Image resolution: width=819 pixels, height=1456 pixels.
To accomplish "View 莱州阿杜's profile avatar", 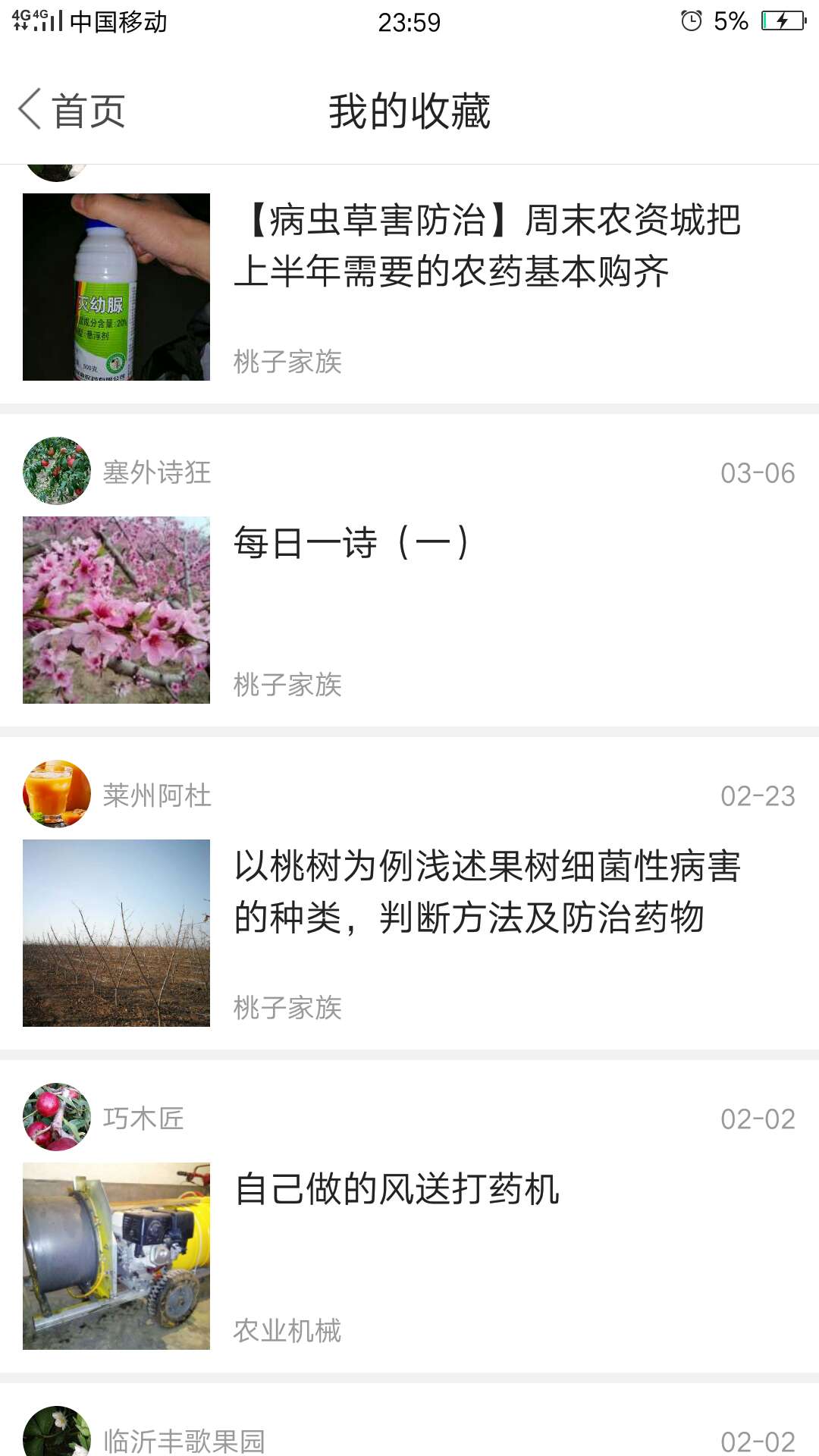I will [x=57, y=794].
